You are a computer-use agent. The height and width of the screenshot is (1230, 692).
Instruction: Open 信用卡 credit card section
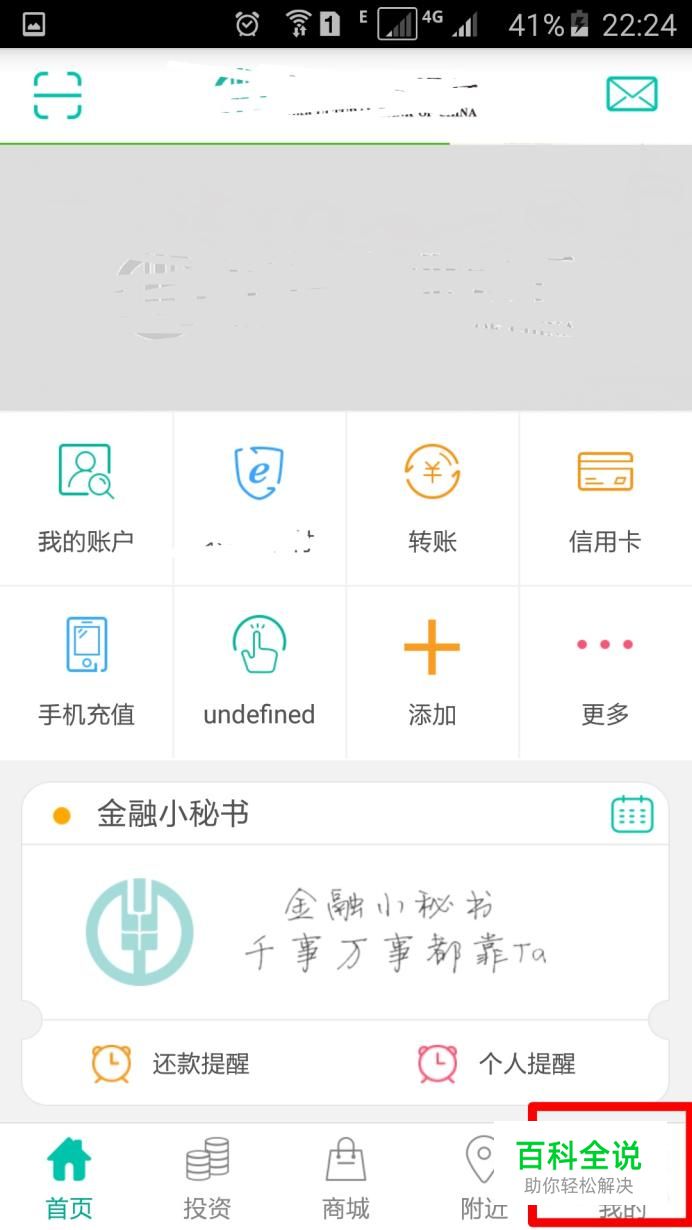tap(605, 498)
